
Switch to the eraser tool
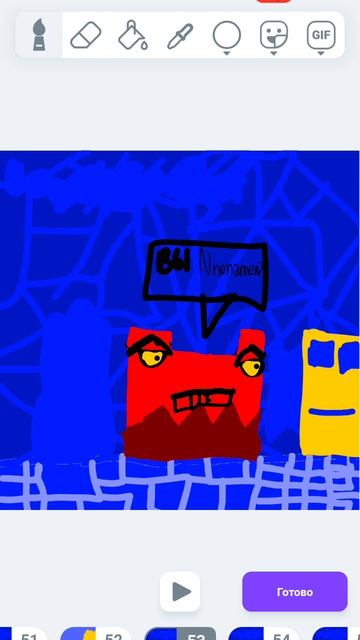(86, 35)
